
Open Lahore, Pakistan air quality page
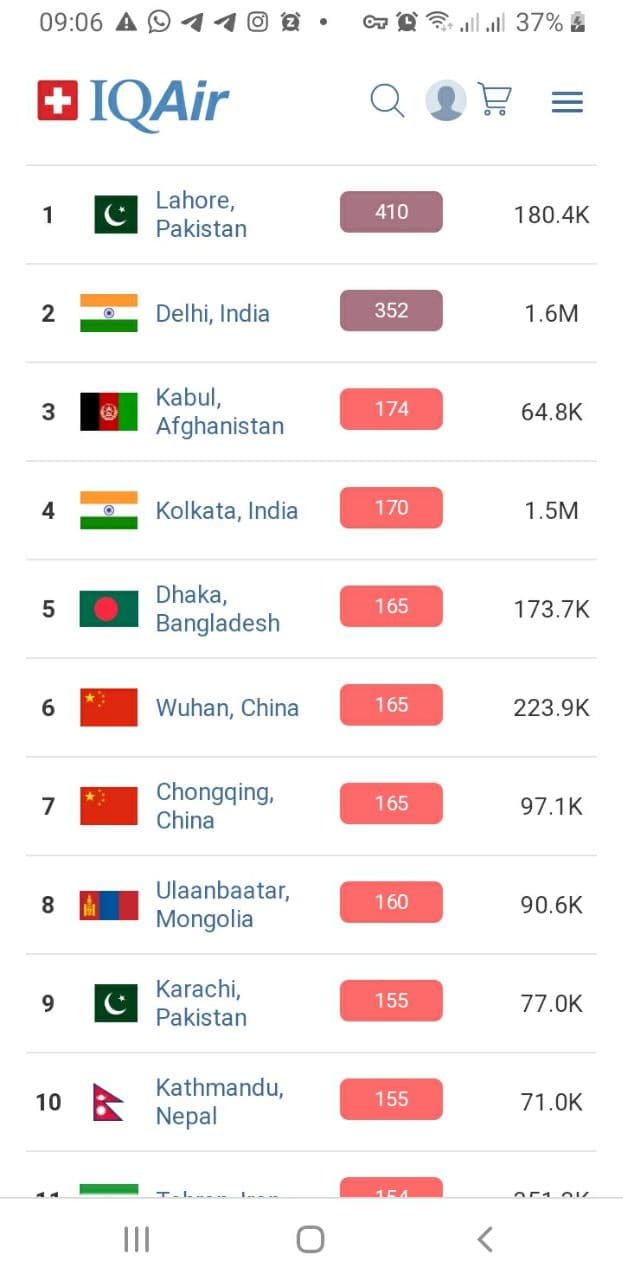pyautogui.click(x=201, y=214)
